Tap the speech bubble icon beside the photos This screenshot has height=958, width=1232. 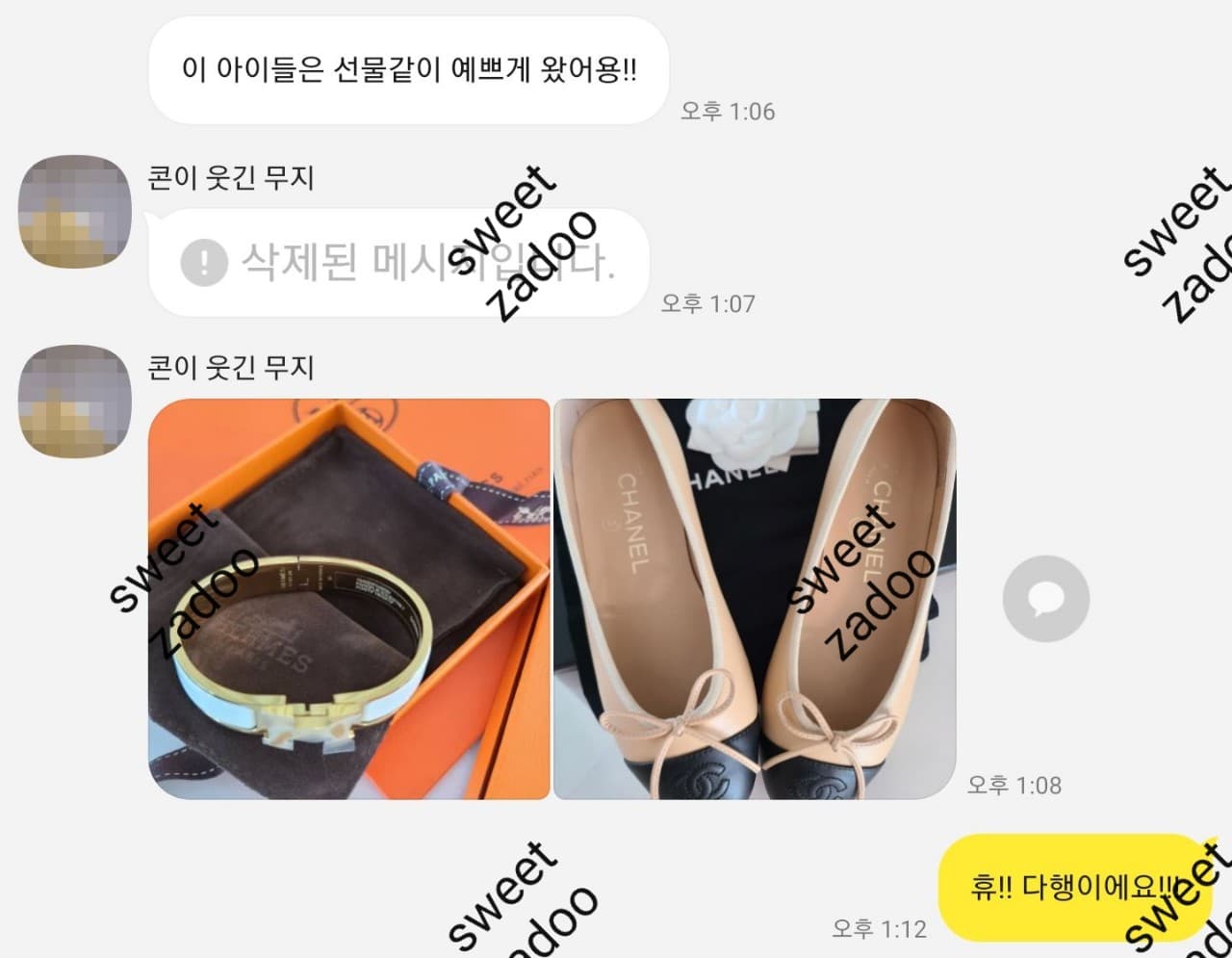1045,599
